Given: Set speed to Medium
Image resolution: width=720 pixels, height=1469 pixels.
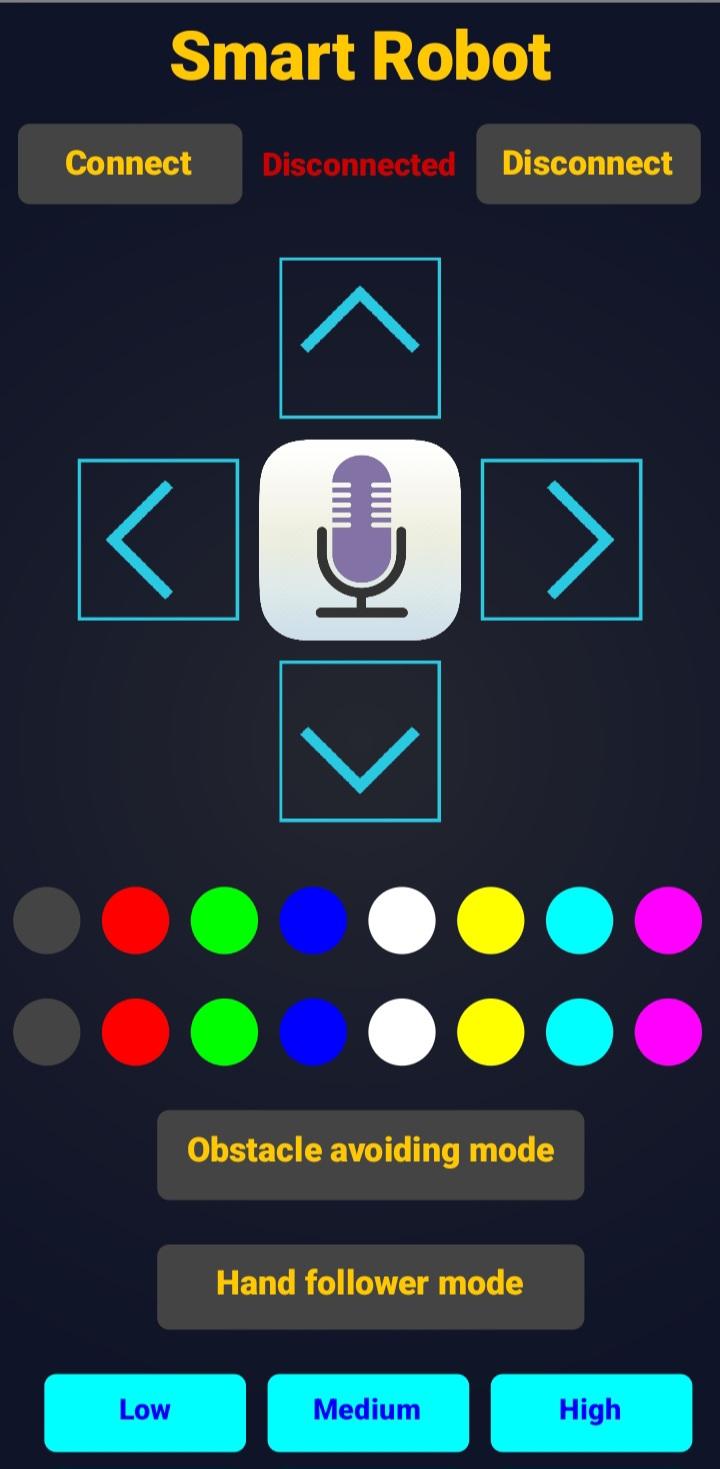Looking at the screenshot, I should pos(368,1412).
